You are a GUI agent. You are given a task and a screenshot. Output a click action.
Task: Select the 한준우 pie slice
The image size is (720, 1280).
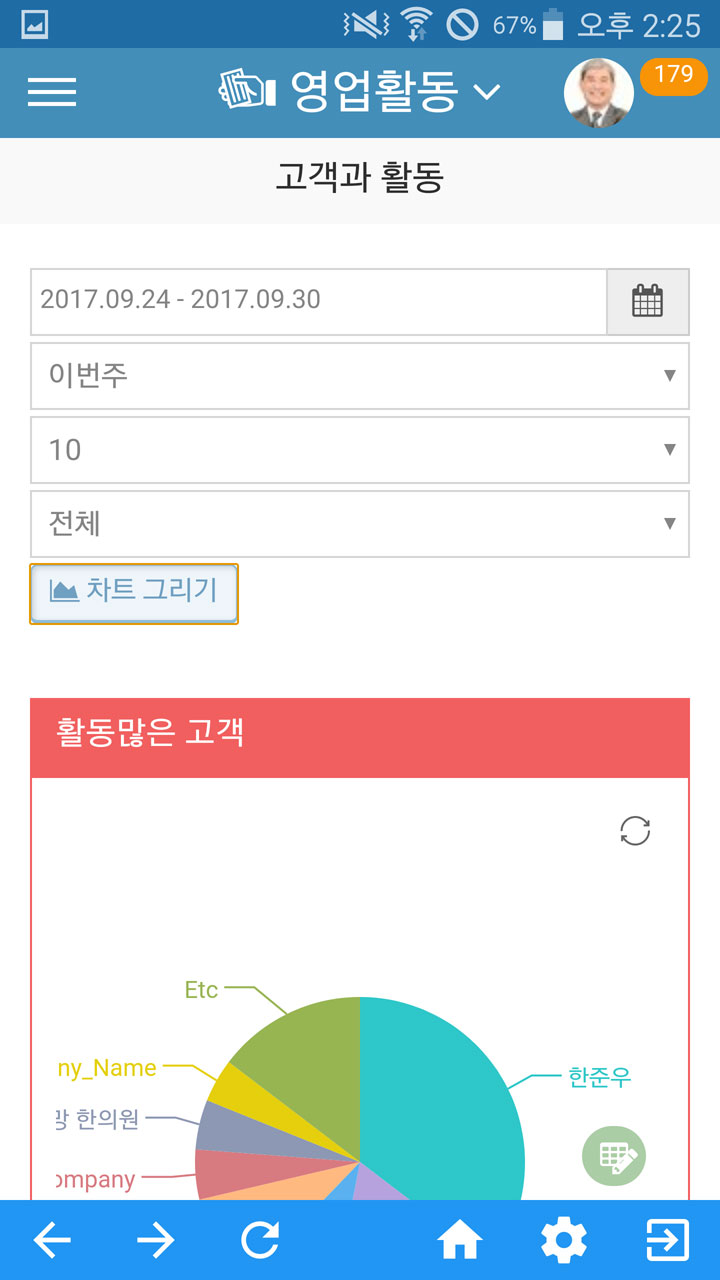point(450,1090)
